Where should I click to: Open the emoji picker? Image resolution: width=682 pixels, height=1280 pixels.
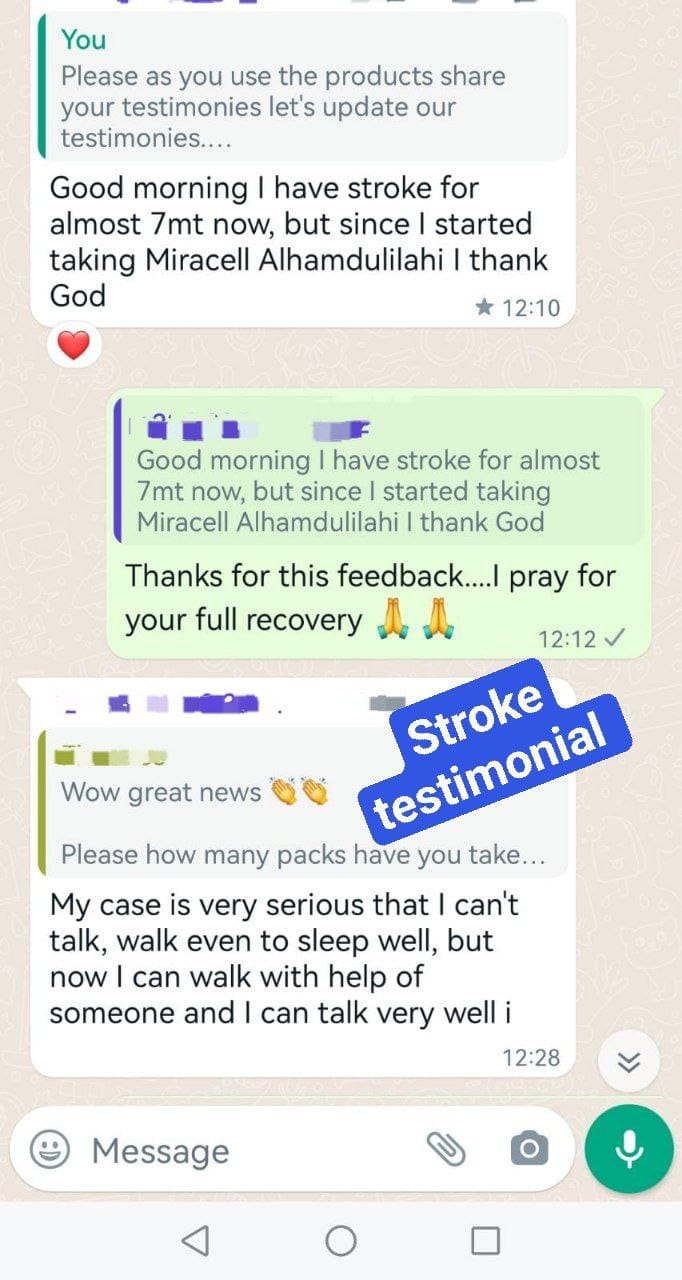50,1149
